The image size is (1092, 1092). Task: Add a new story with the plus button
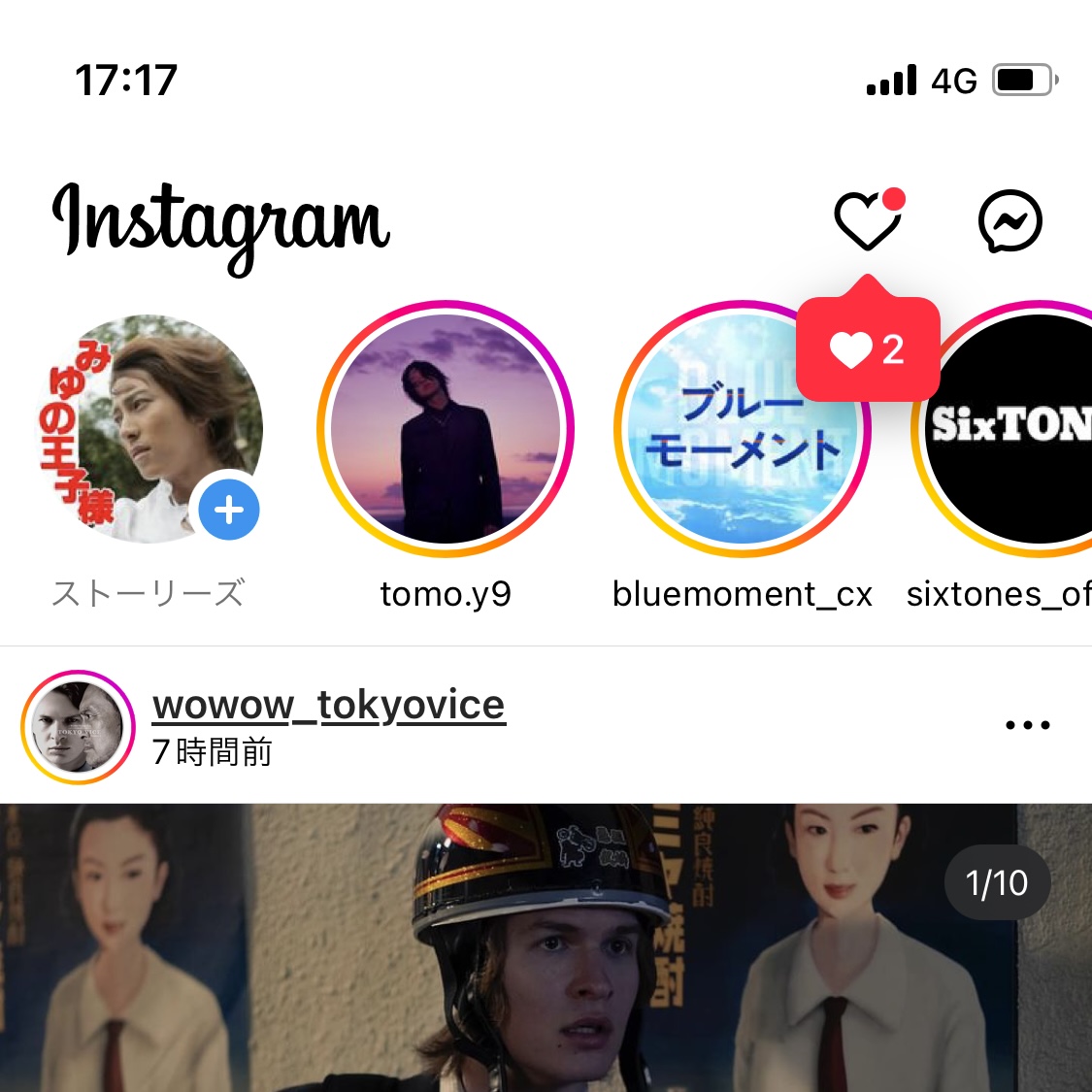coord(229,510)
